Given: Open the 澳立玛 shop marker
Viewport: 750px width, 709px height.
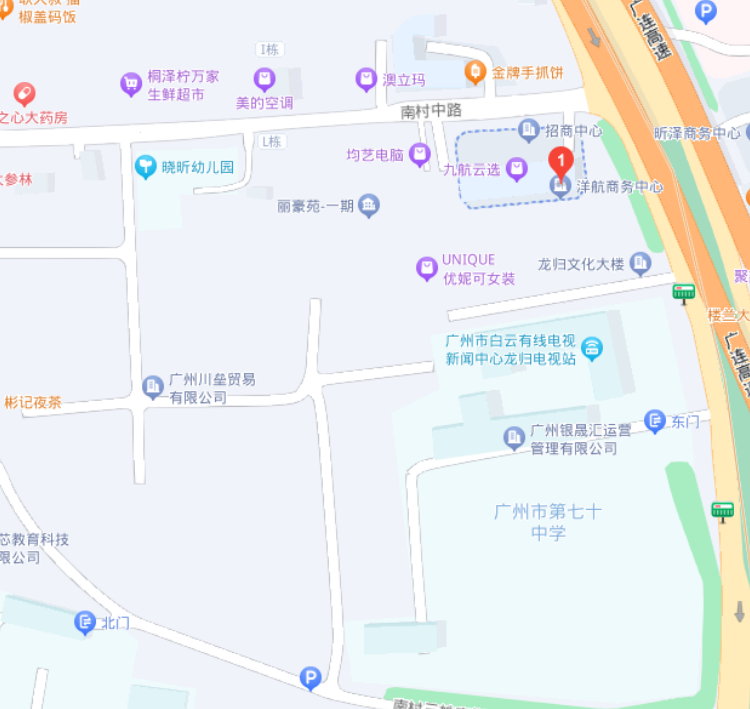Looking at the screenshot, I should coord(366,78).
